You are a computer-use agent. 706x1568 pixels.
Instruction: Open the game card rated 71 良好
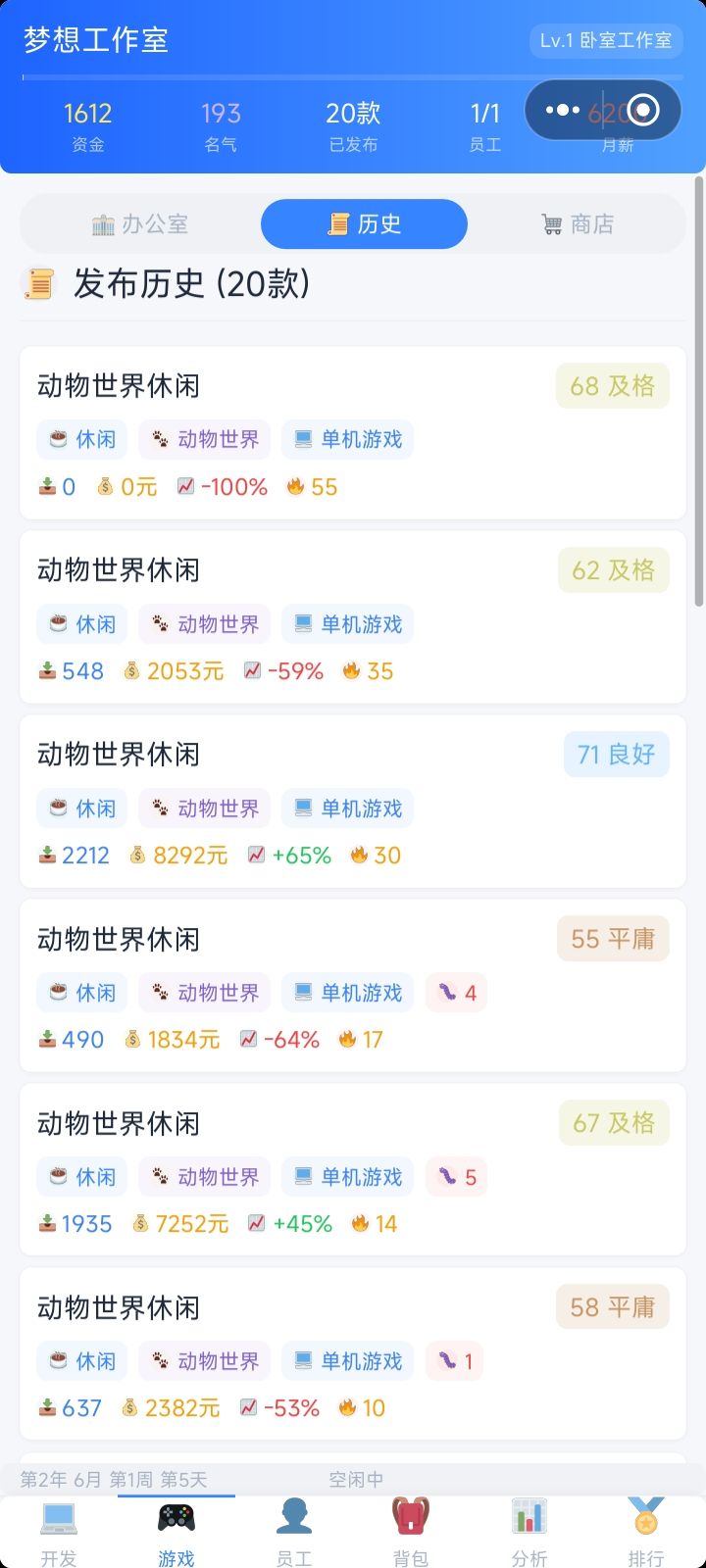click(x=353, y=801)
